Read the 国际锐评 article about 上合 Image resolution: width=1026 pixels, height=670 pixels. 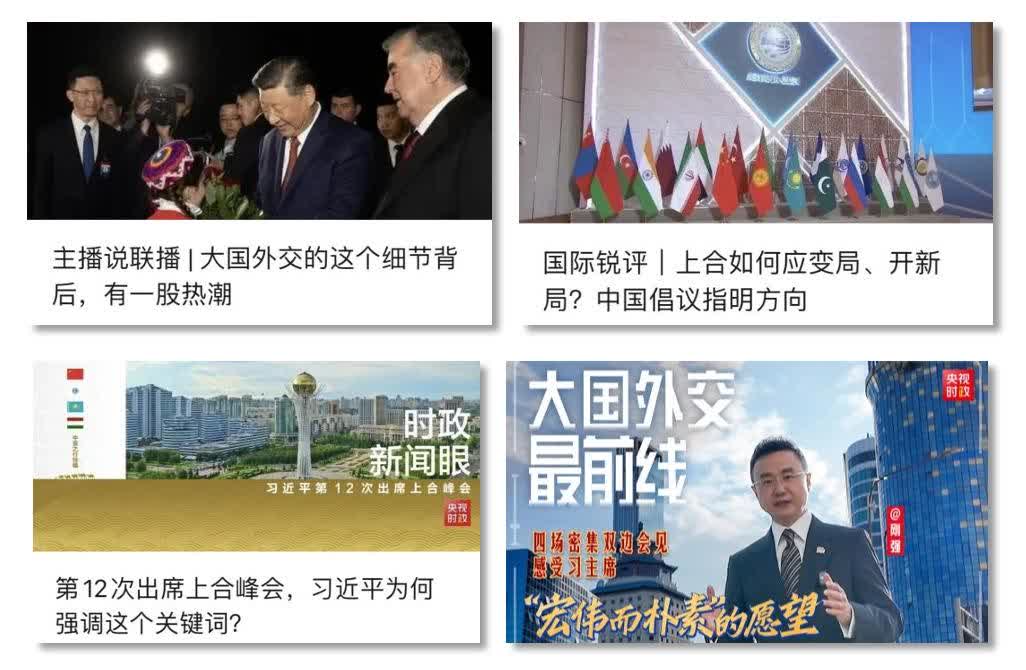tap(741, 280)
